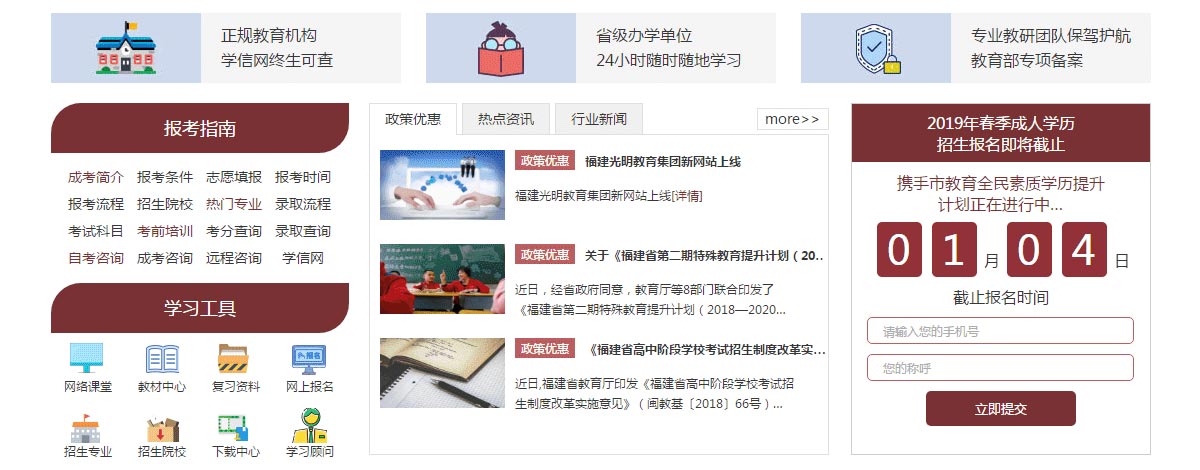Open the 学信网 link
The image size is (1200, 470).
click(x=303, y=258)
